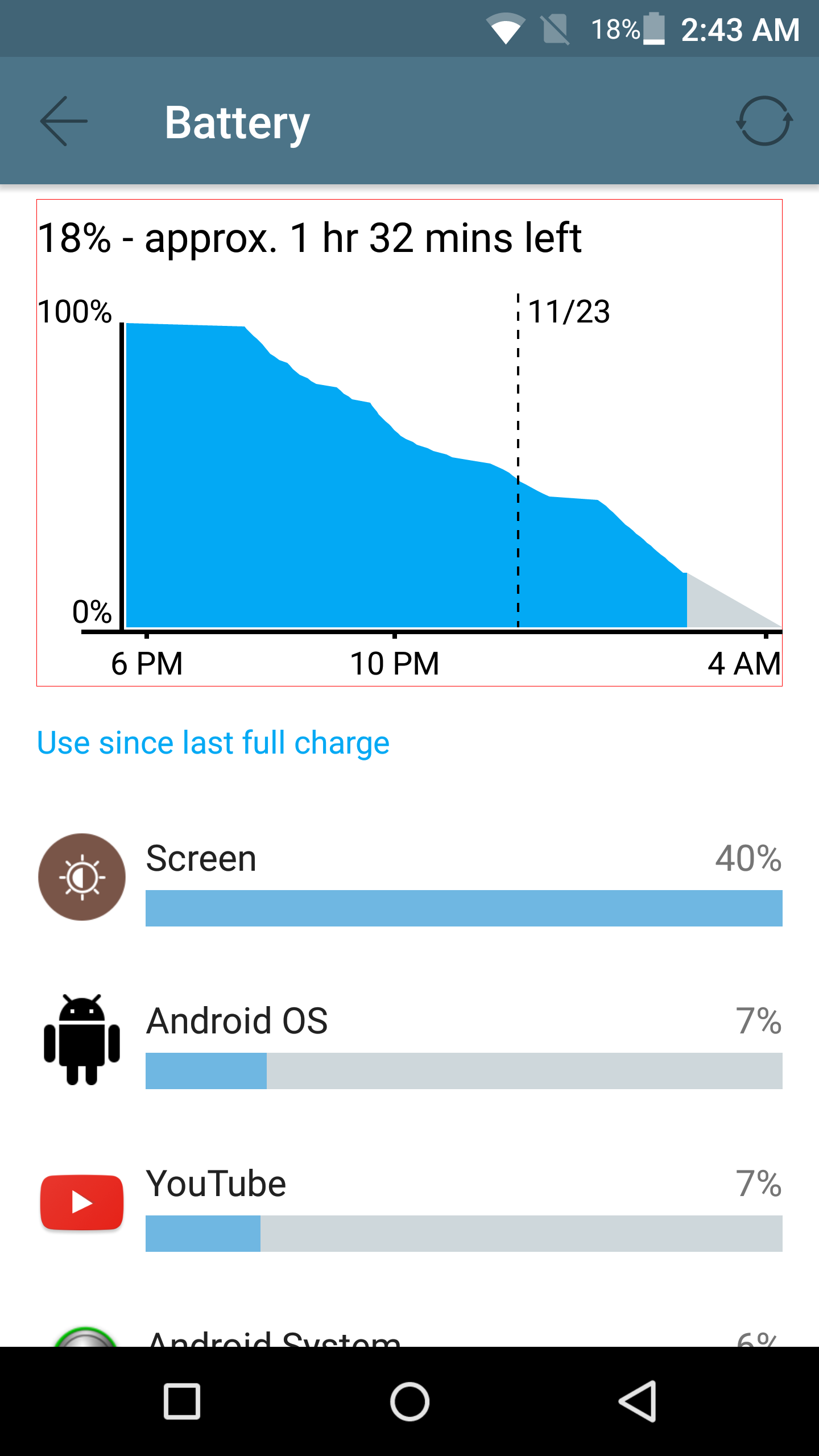This screenshot has height=1456, width=819.
Task: Open the recent apps overview
Action: pos(182,1401)
